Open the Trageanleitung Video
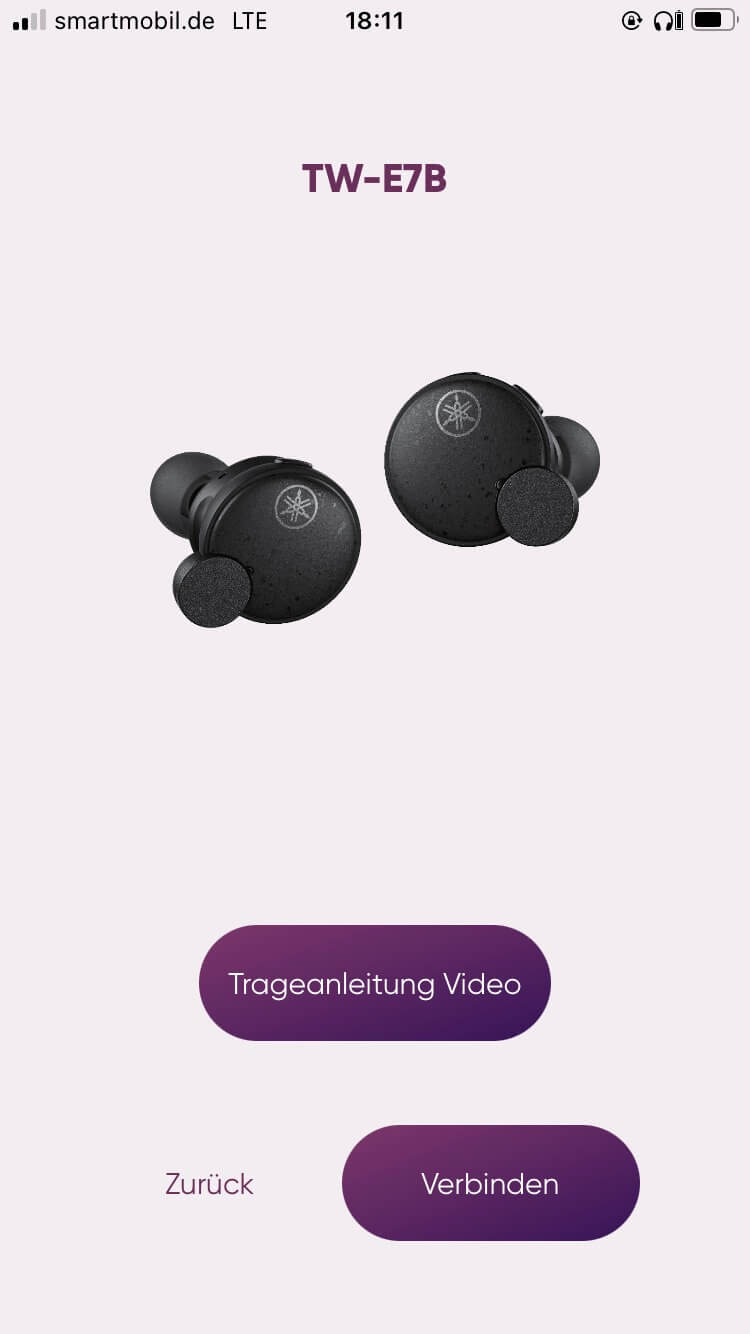The height and width of the screenshot is (1334, 750). pos(374,983)
